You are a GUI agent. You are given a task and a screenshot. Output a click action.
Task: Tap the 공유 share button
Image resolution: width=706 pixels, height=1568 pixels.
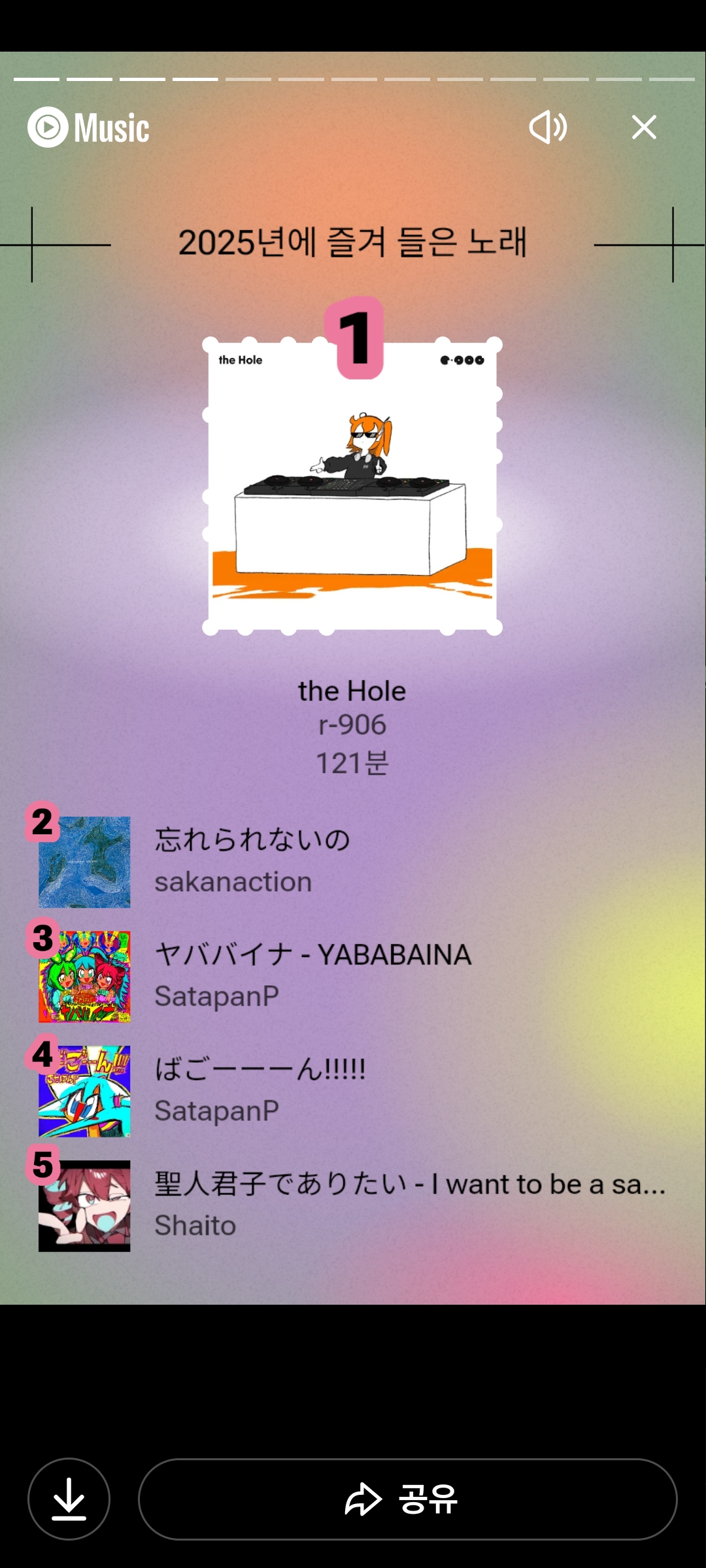tap(408, 1499)
